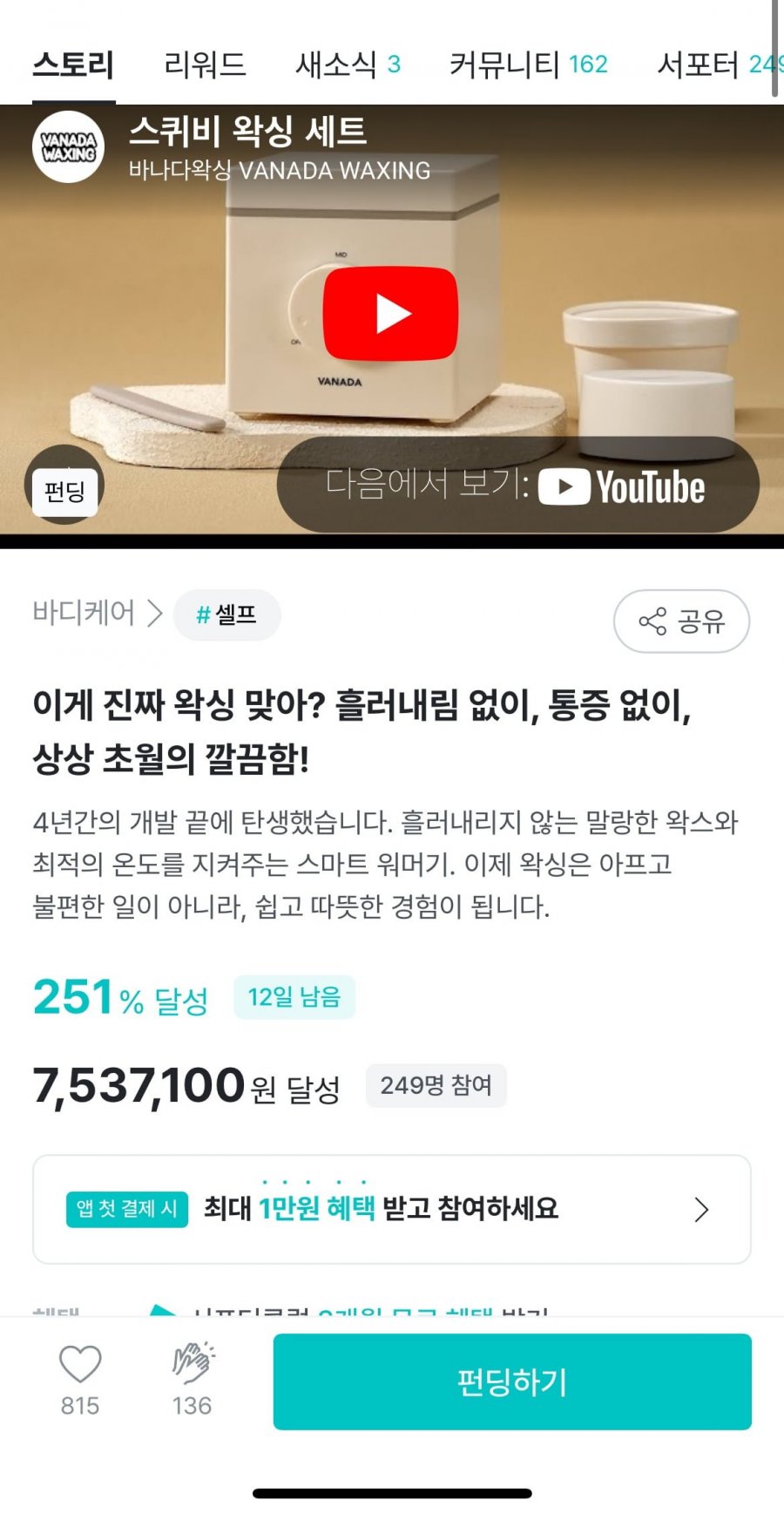Open the VANADA WAXING channel avatar
Image resolution: width=784 pixels, height=1514 pixels.
[x=69, y=146]
